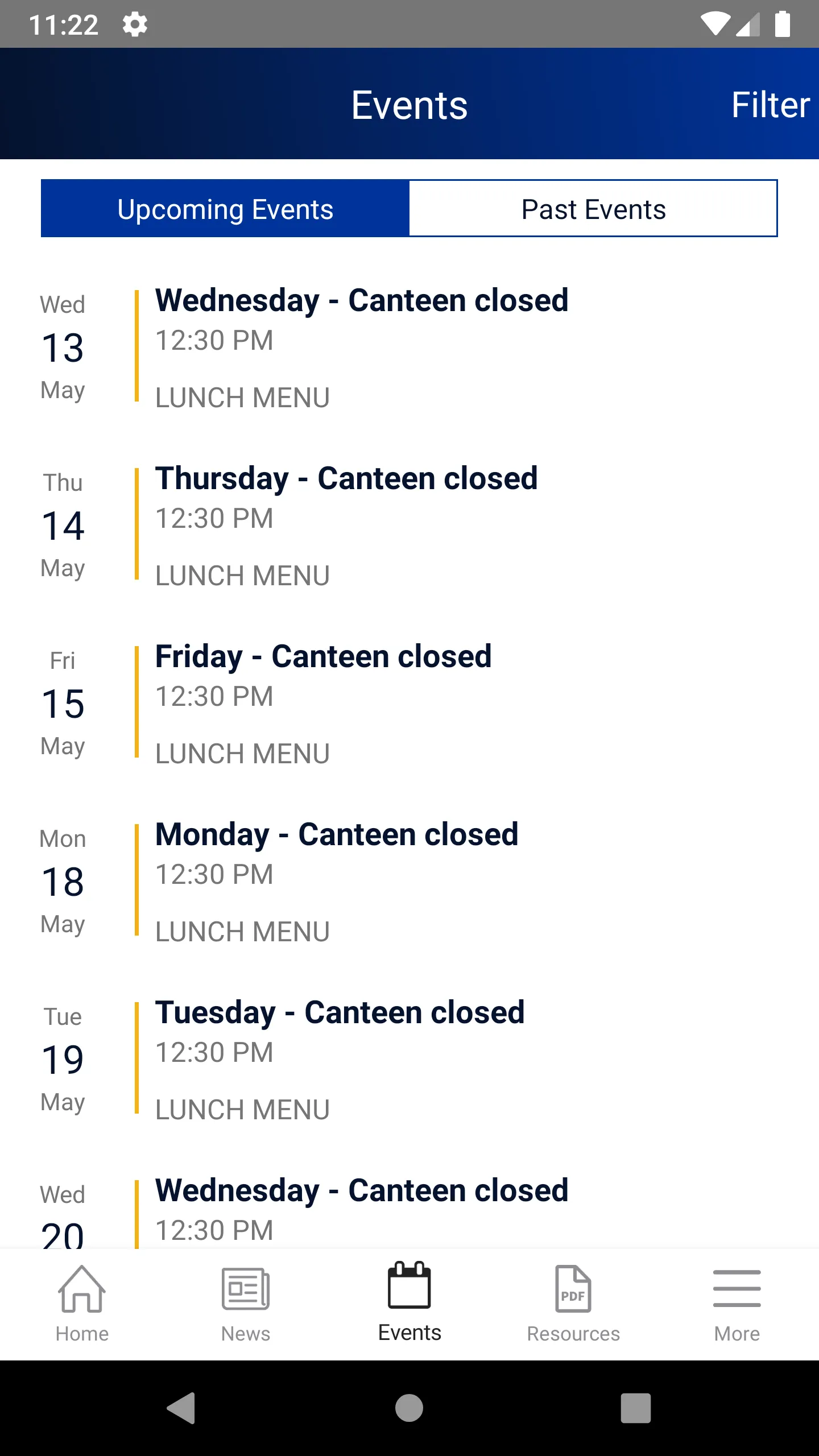This screenshot has height=1456, width=819.
Task: Switch to the Resources tab
Action: [x=573, y=1304]
